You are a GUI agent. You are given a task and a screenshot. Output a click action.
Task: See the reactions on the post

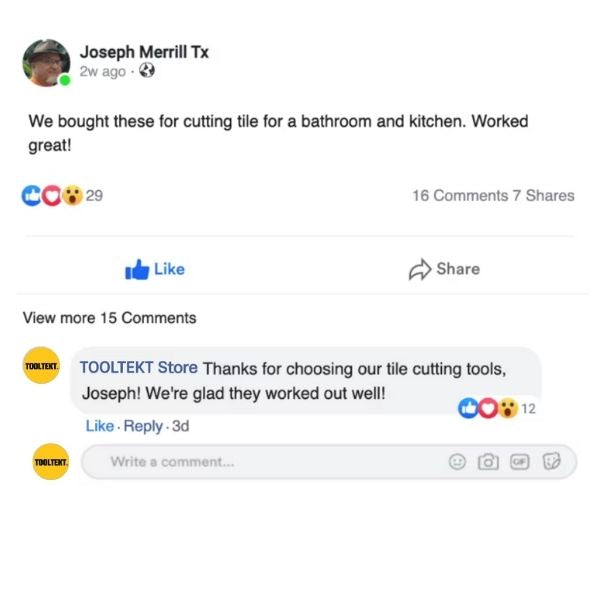[62, 195]
